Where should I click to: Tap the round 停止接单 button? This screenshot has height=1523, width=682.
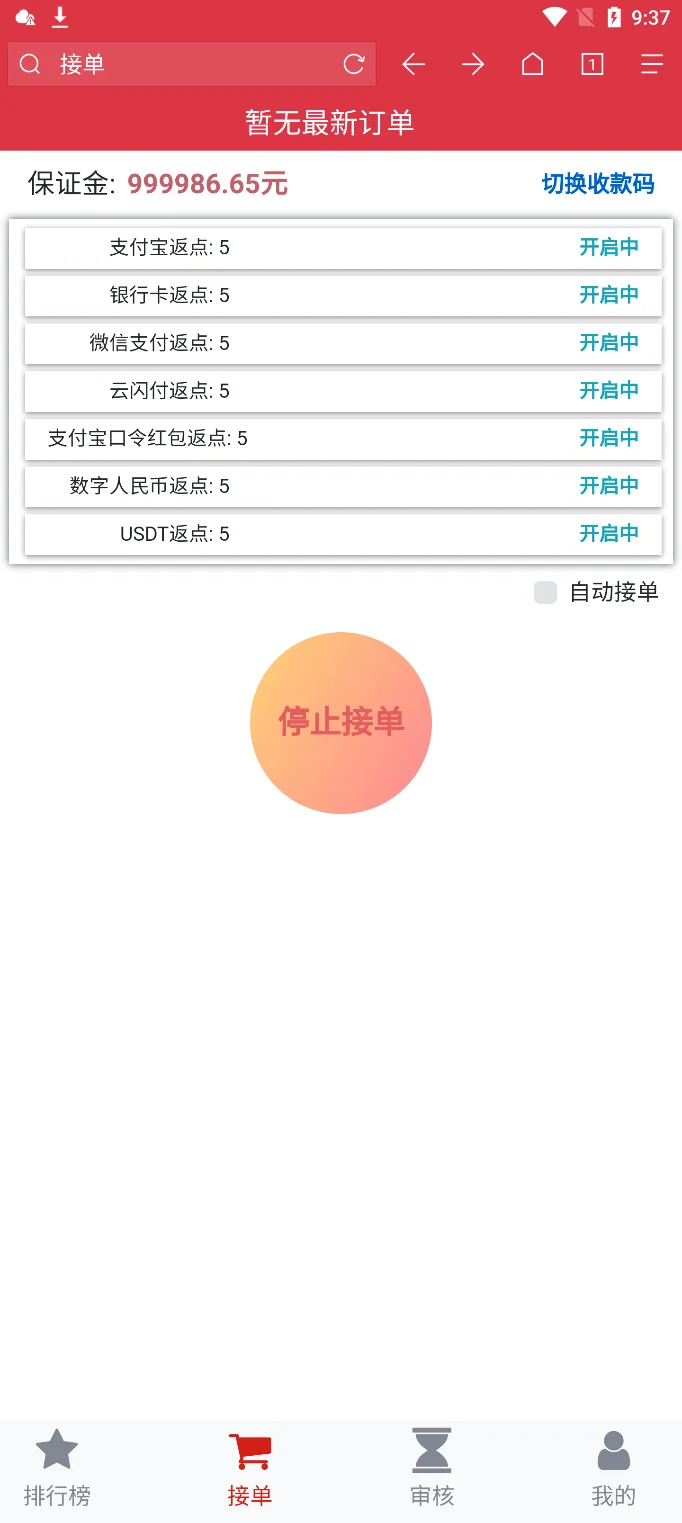coord(341,722)
